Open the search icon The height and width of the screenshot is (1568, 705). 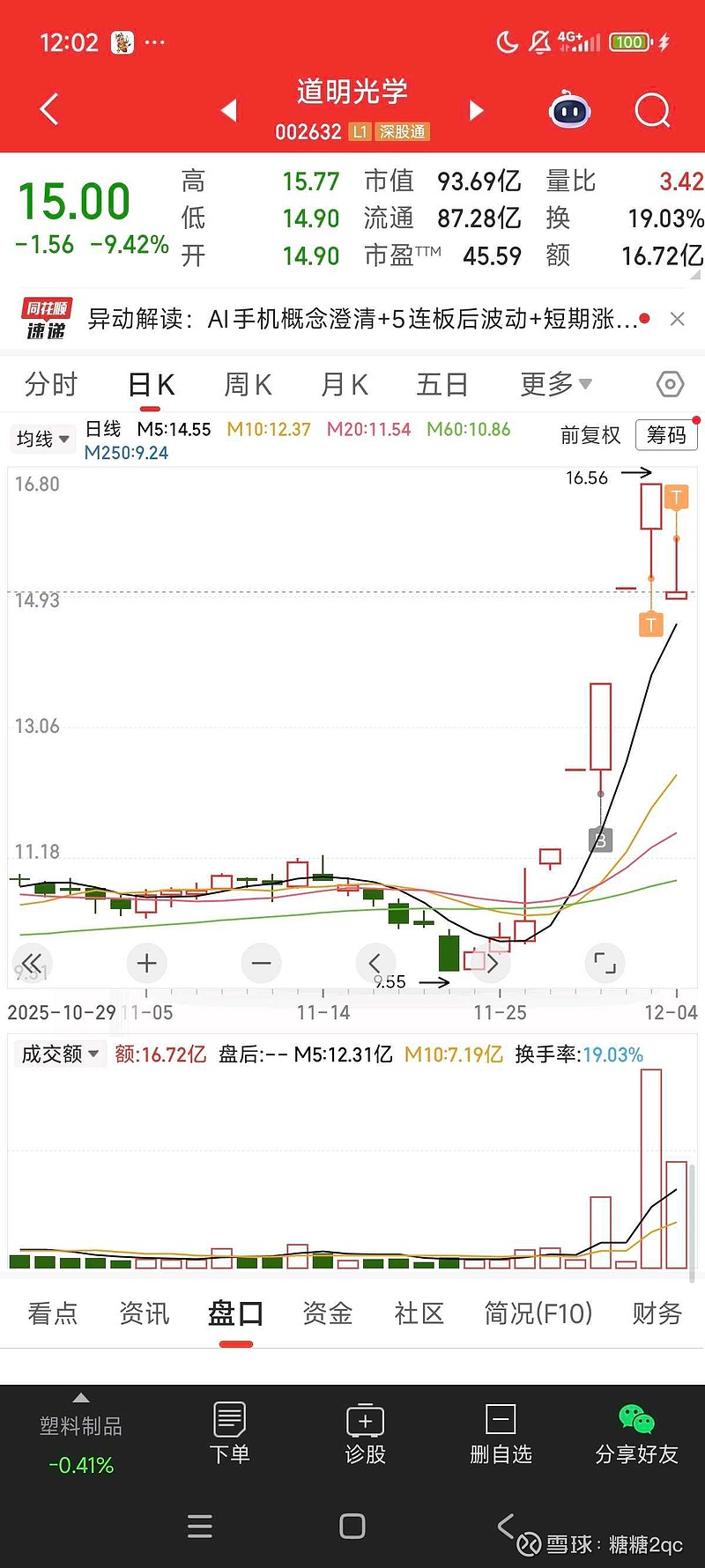point(652,109)
